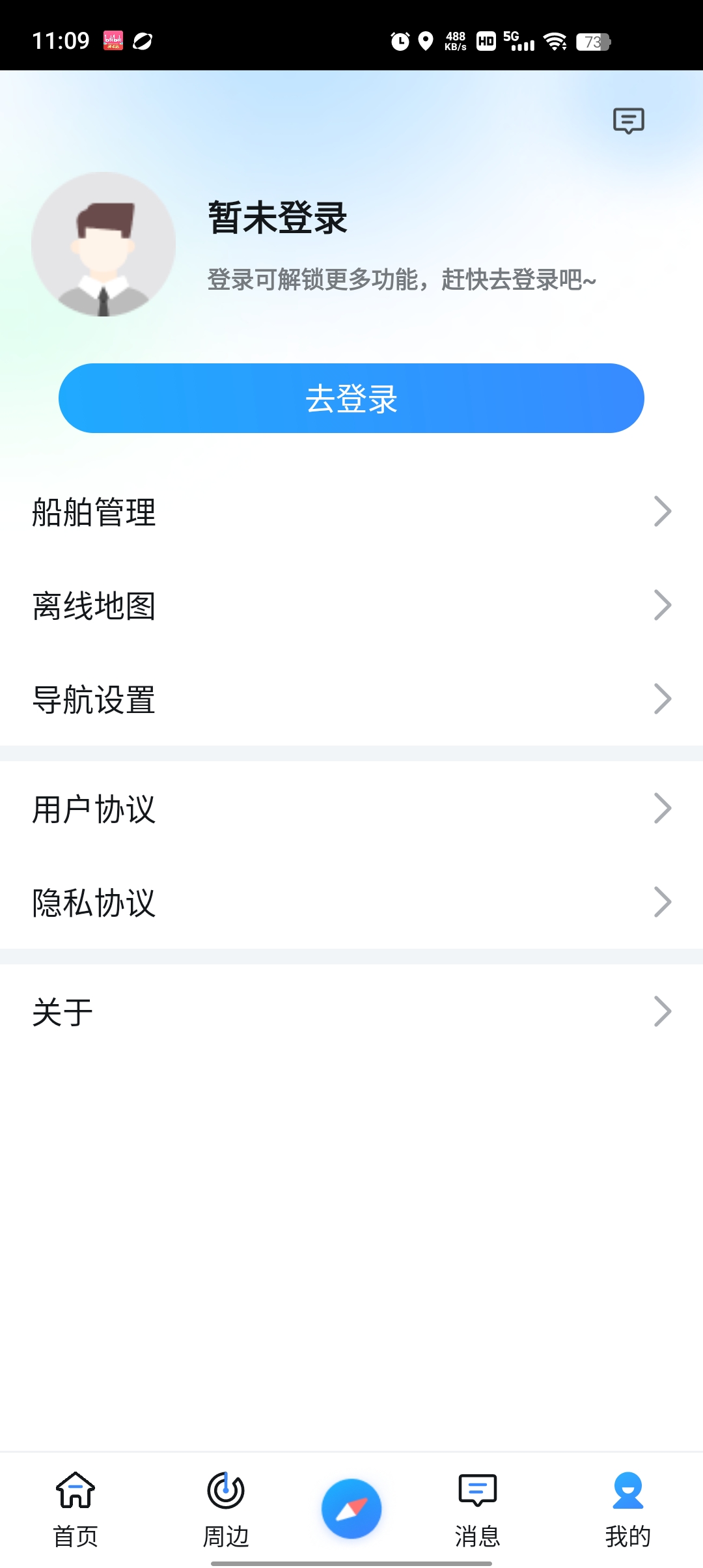Tap the location indicator in the status bar
Image resolution: width=703 pixels, height=1568 pixels.
[426, 42]
